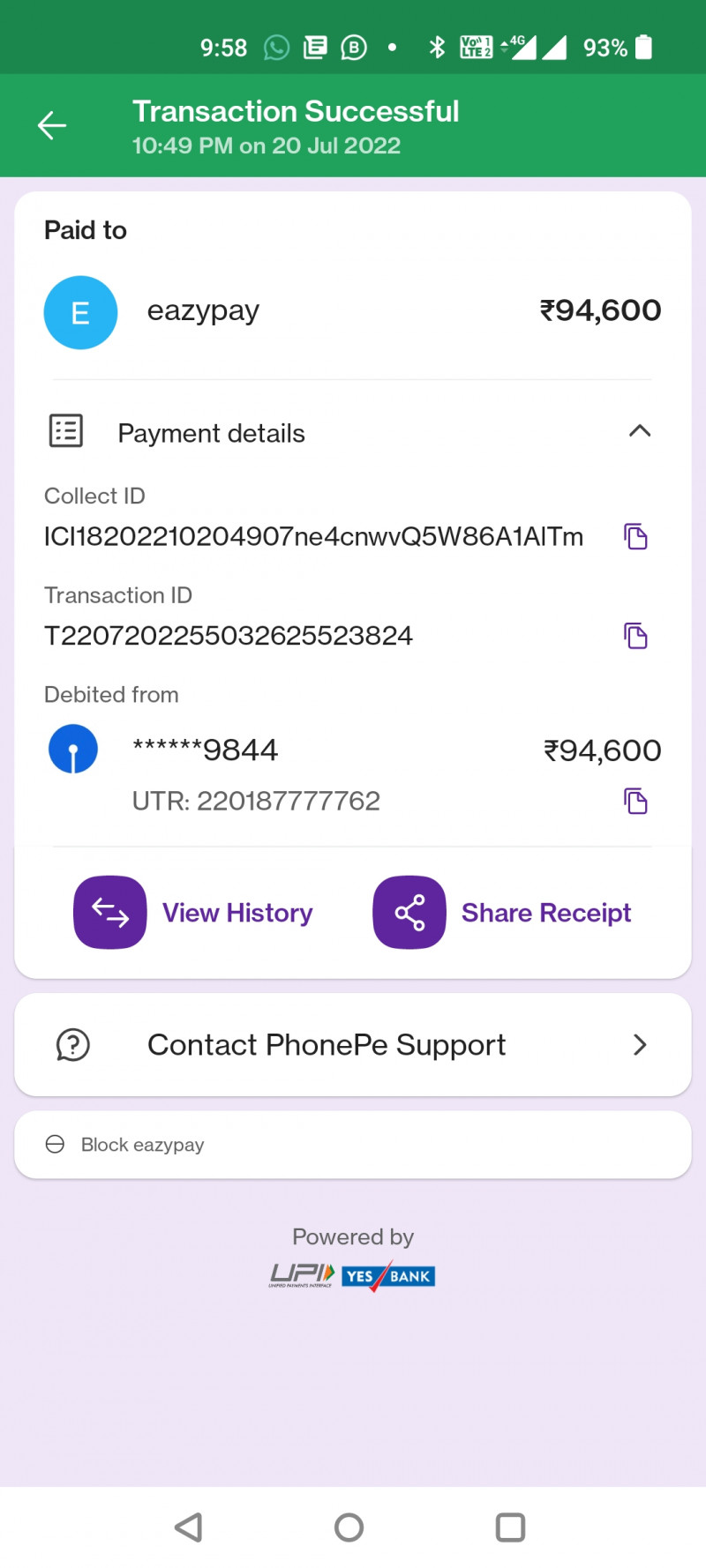
Task: Go back using the header arrow
Action: pyautogui.click(x=52, y=126)
